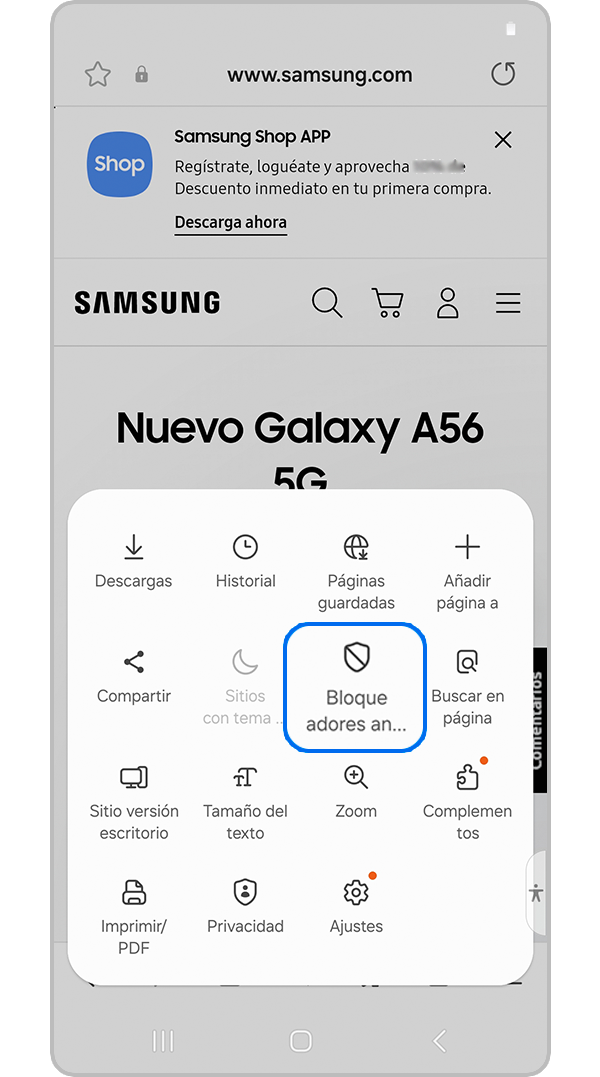Open Descargas from the browser menu
The width and height of the screenshot is (600, 1077).
(x=133, y=561)
